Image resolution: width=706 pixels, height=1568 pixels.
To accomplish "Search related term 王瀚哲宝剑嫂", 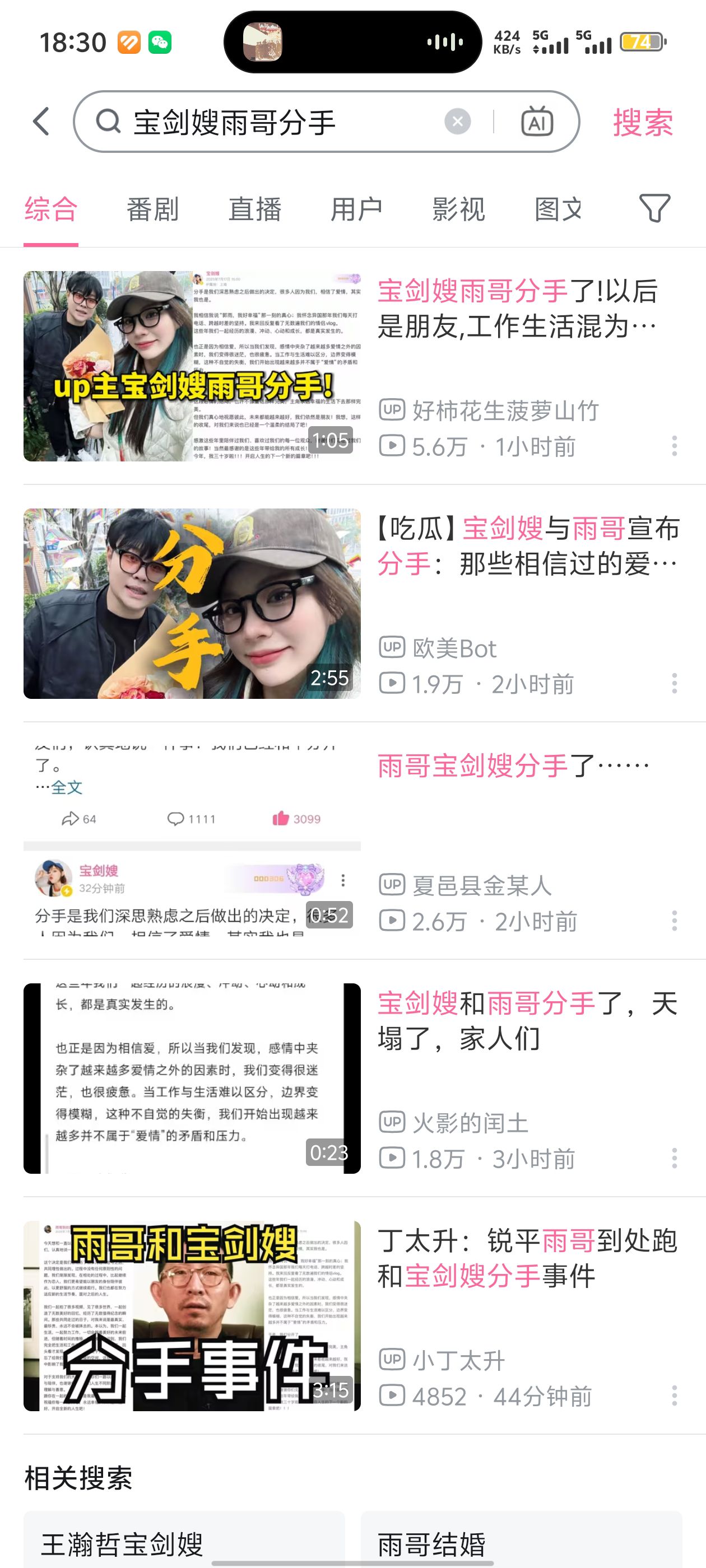I will [x=184, y=1540].
